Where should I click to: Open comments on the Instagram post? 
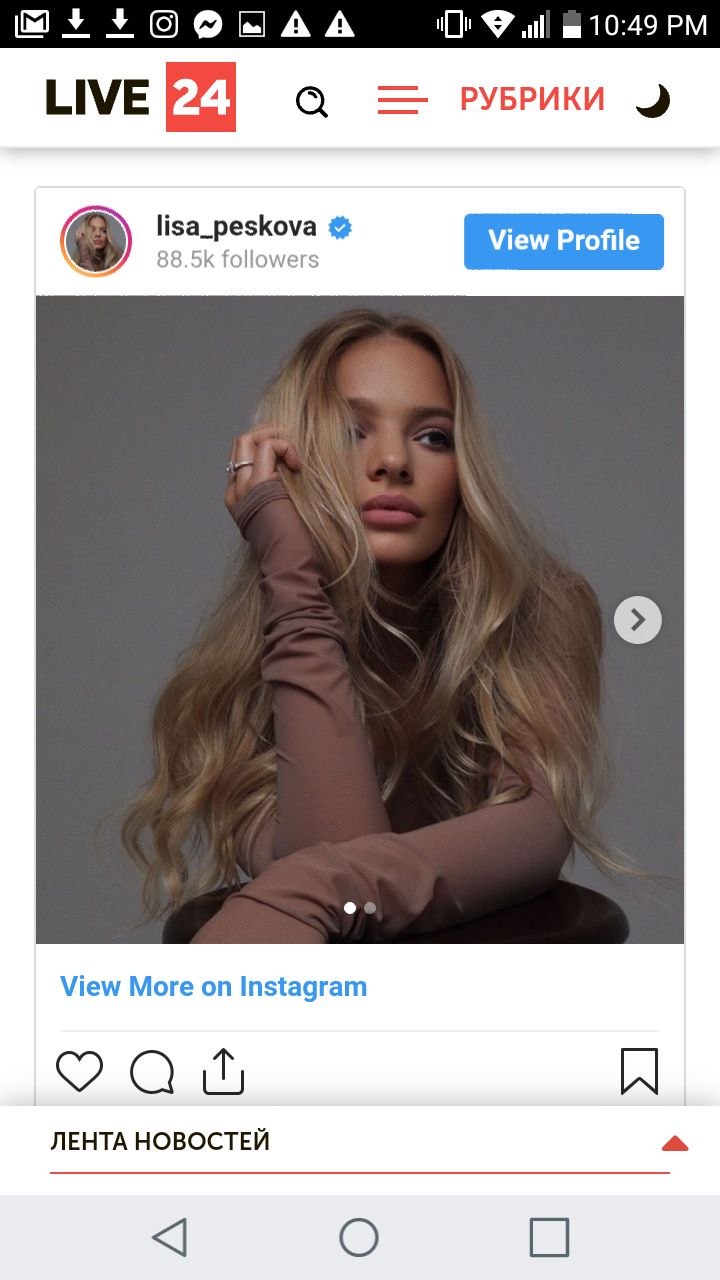[152, 1072]
